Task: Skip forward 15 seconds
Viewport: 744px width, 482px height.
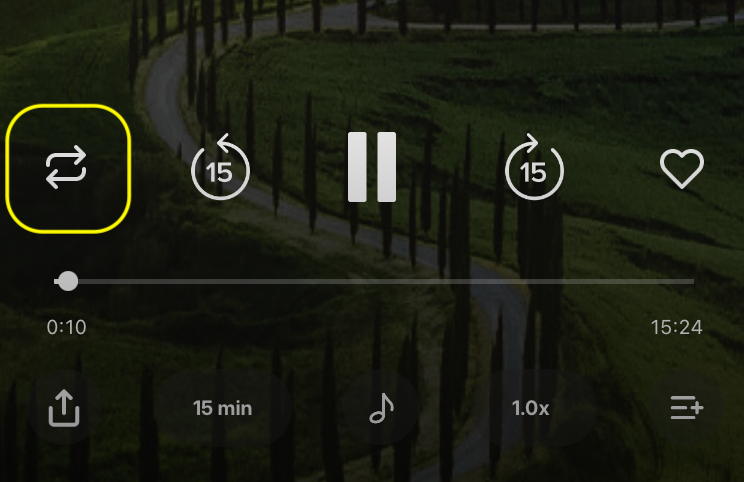Action: (x=534, y=169)
